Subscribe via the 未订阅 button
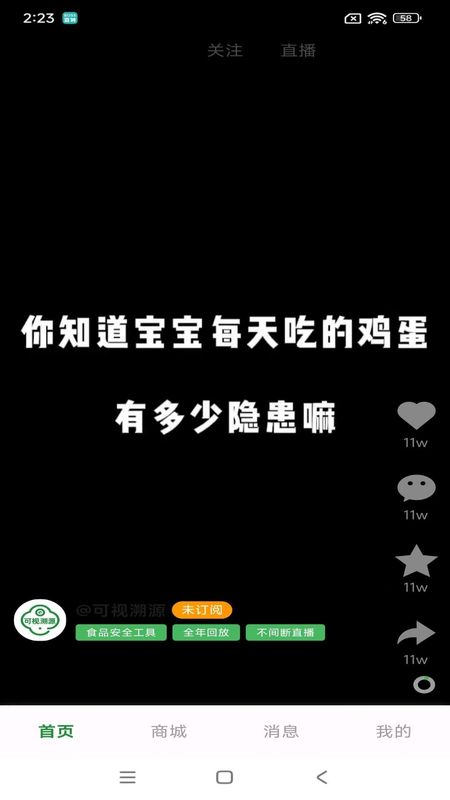Viewport: 450px width, 800px height. [x=202, y=610]
